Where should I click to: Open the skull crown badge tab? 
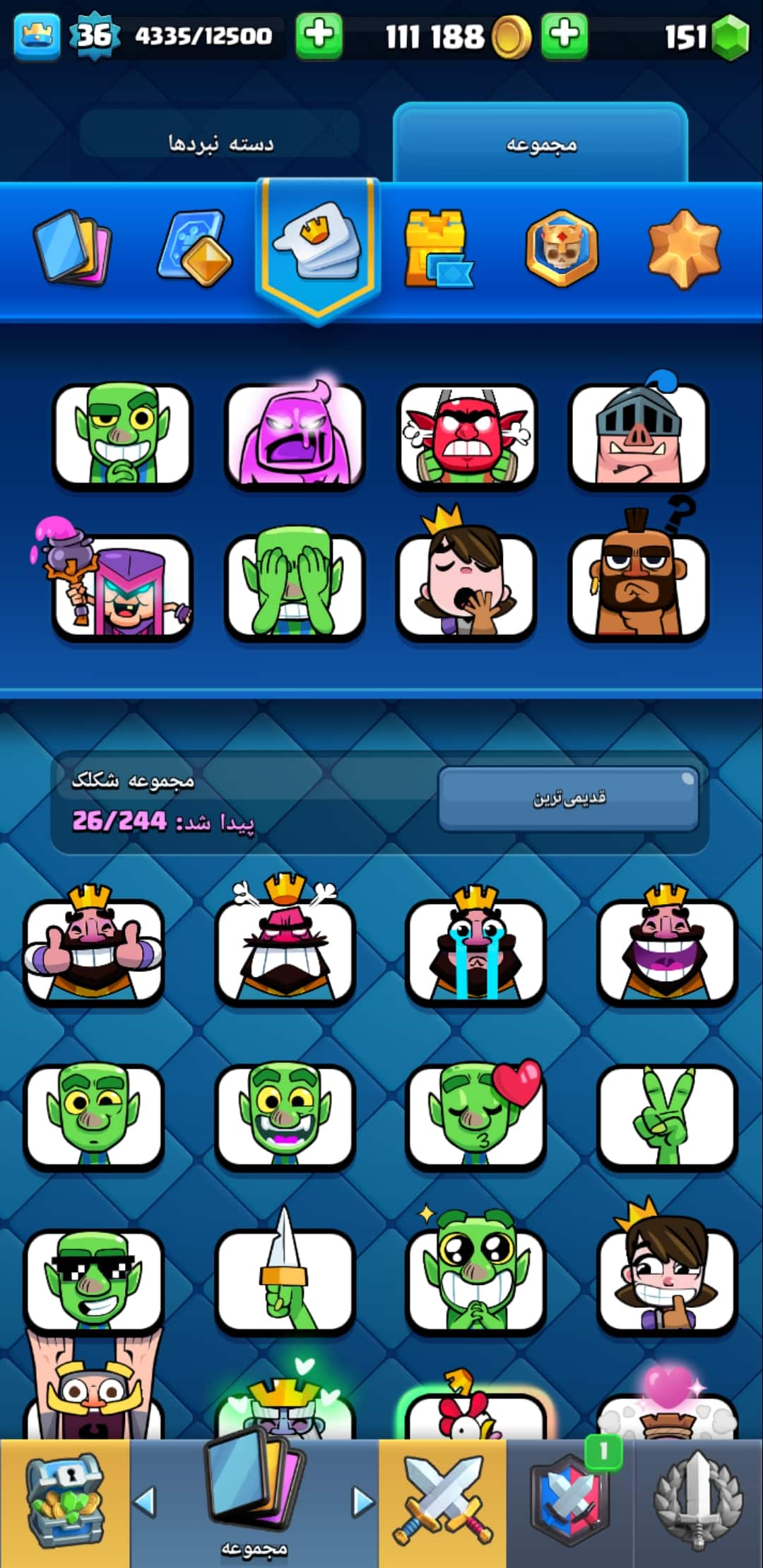pos(562,249)
